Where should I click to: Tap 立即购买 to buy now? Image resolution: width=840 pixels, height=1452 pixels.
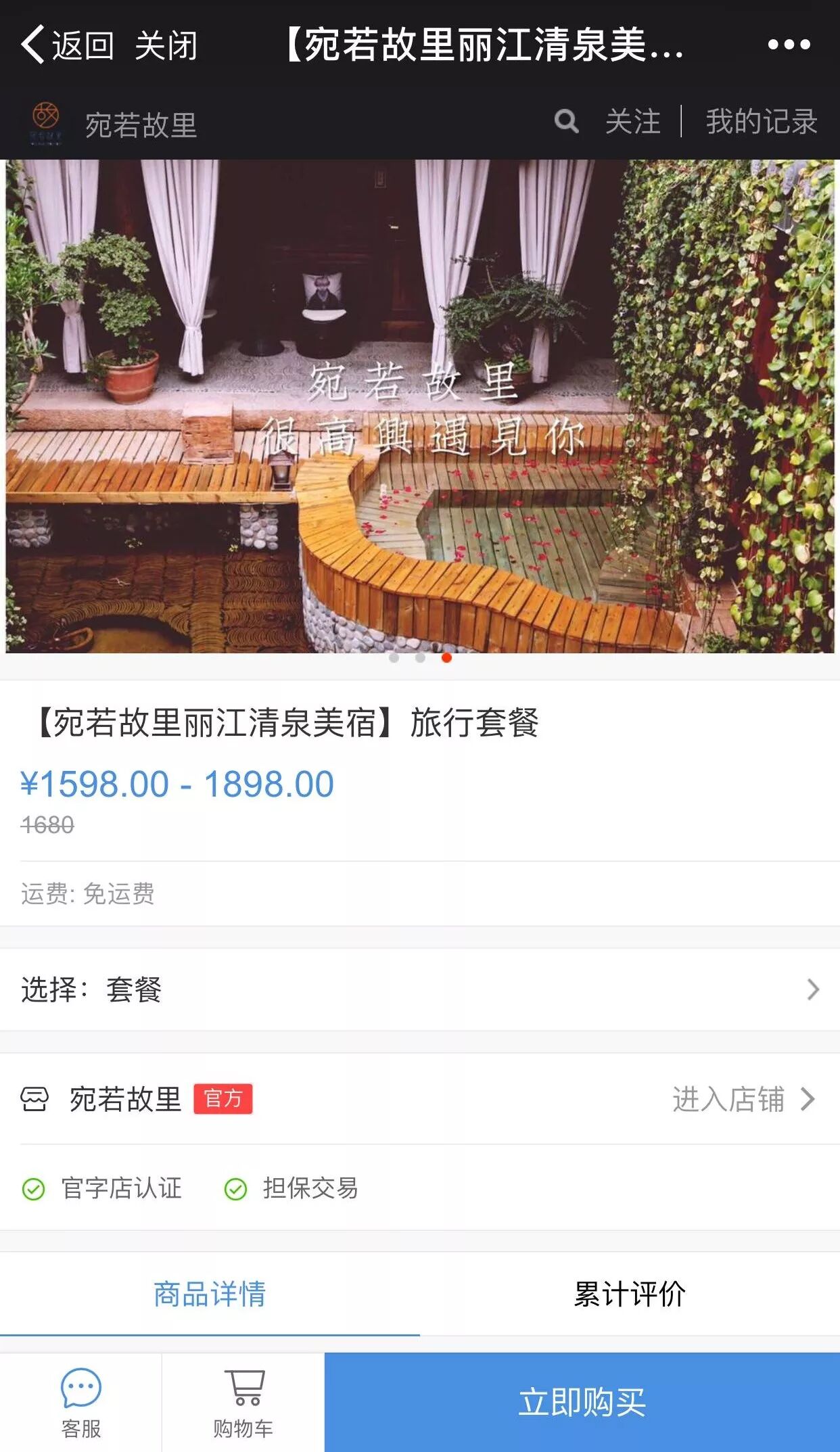pyautogui.click(x=582, y=1402)
